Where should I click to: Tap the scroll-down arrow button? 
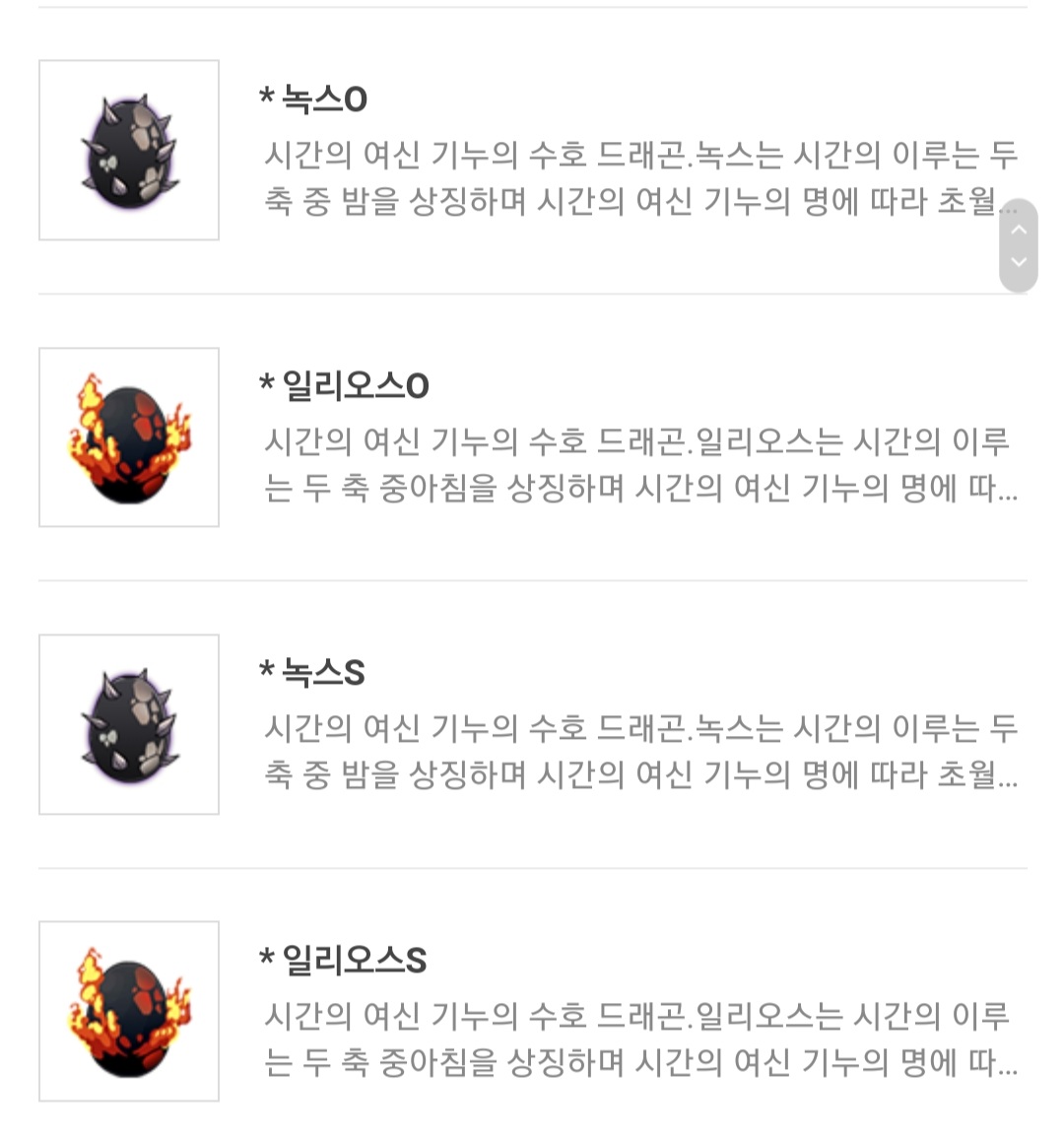[x=1019, y=263]
